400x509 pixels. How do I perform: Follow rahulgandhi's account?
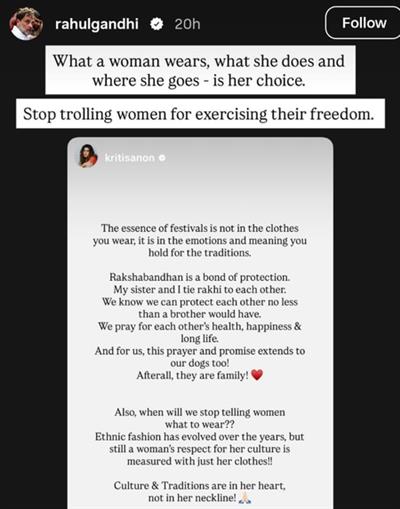point(363,23)
